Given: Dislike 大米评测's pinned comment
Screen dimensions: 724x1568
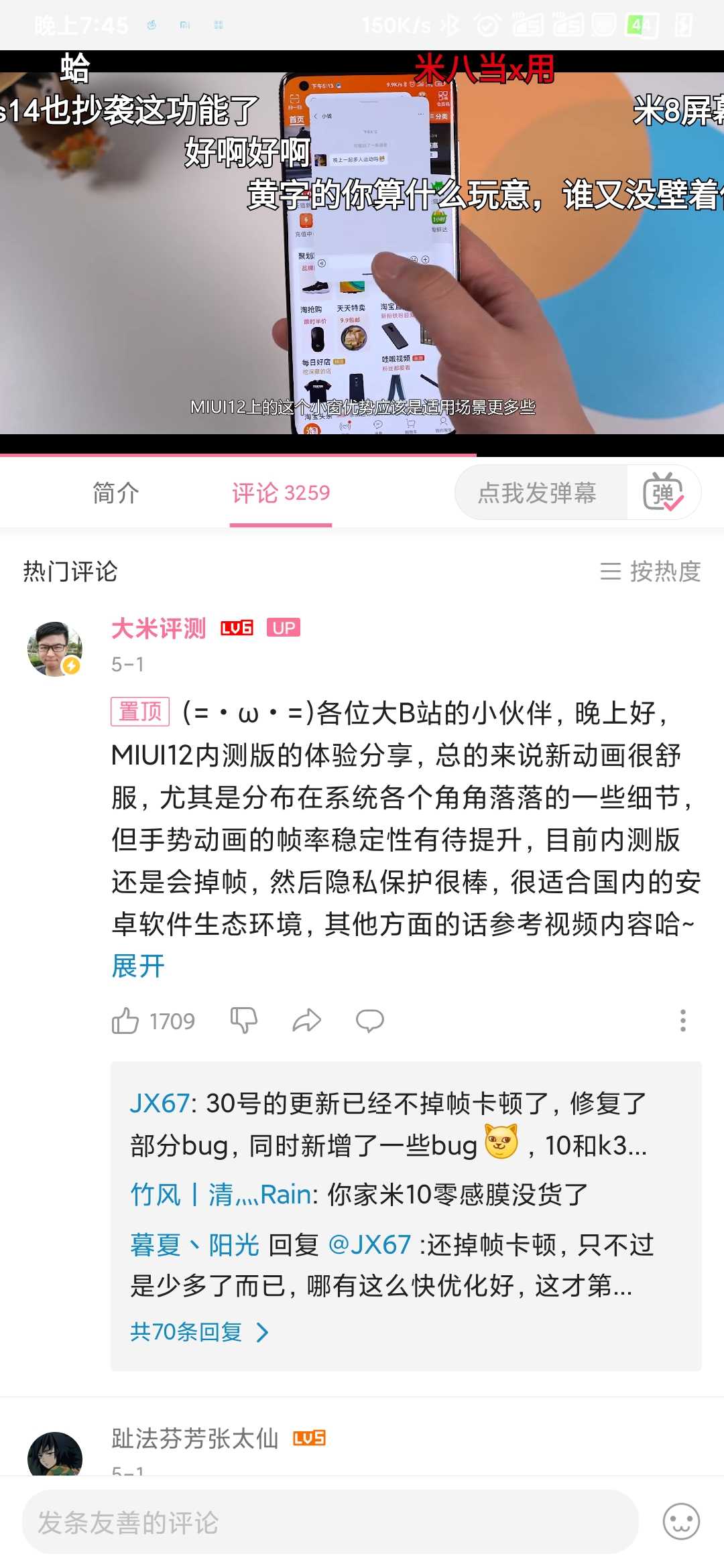Looking at the screenshot, I should tap(243, 1021).
